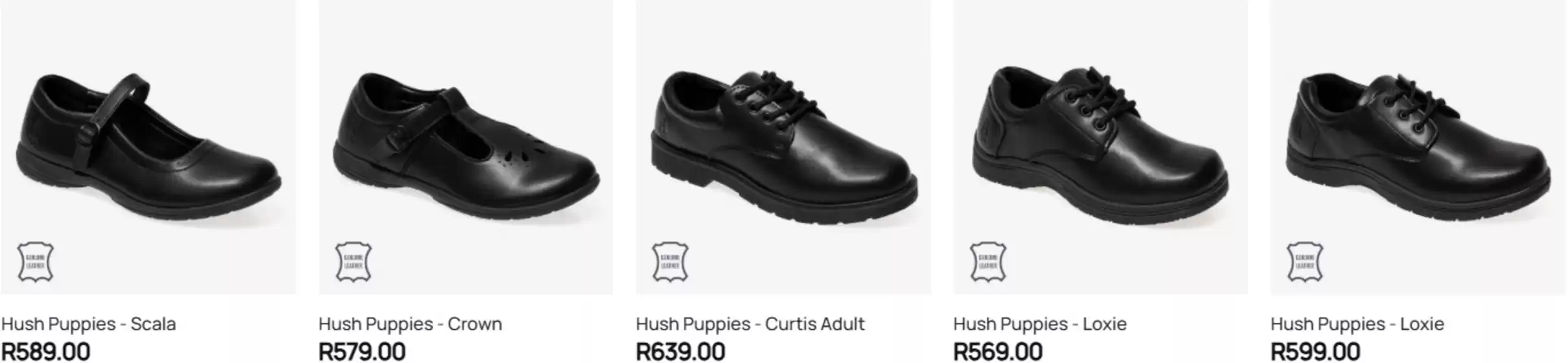This screenshot has width=1568, height=363.
Task: View the Hush Puppies Crown product
Action: click(x=465, y=146)
